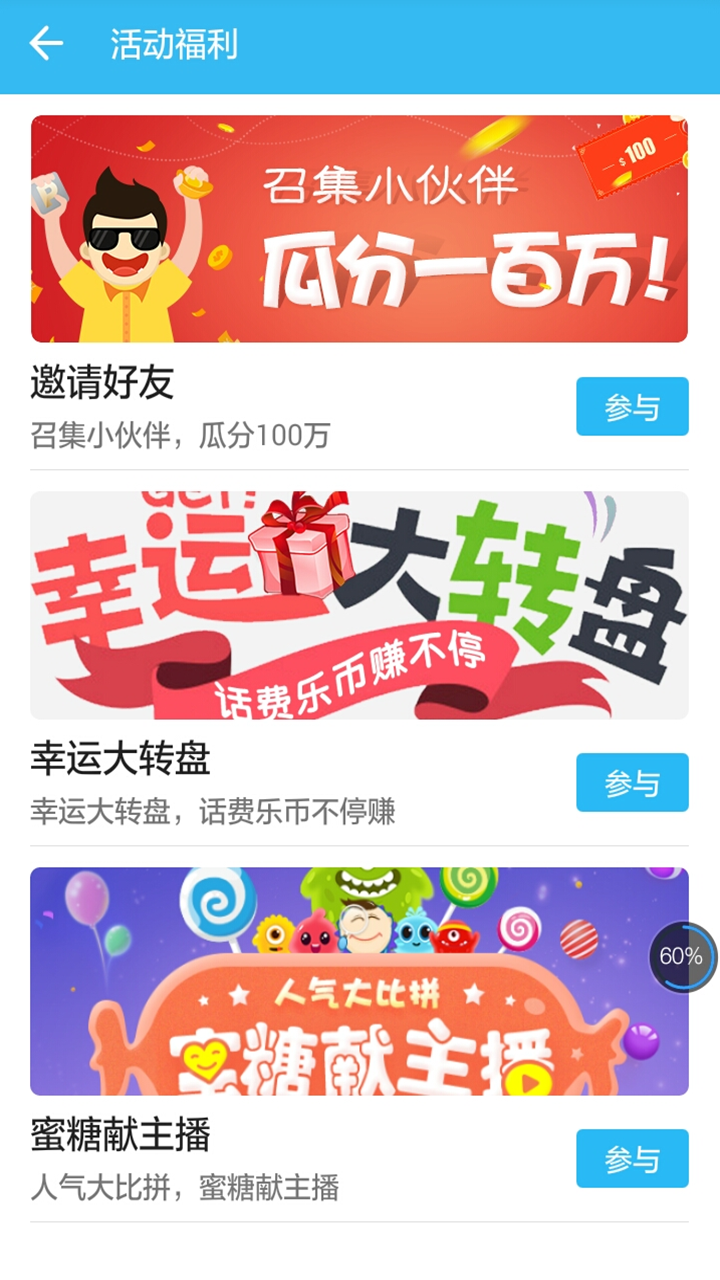Tap the 参与 button for 蜜糖献主播

[632, 1157]
